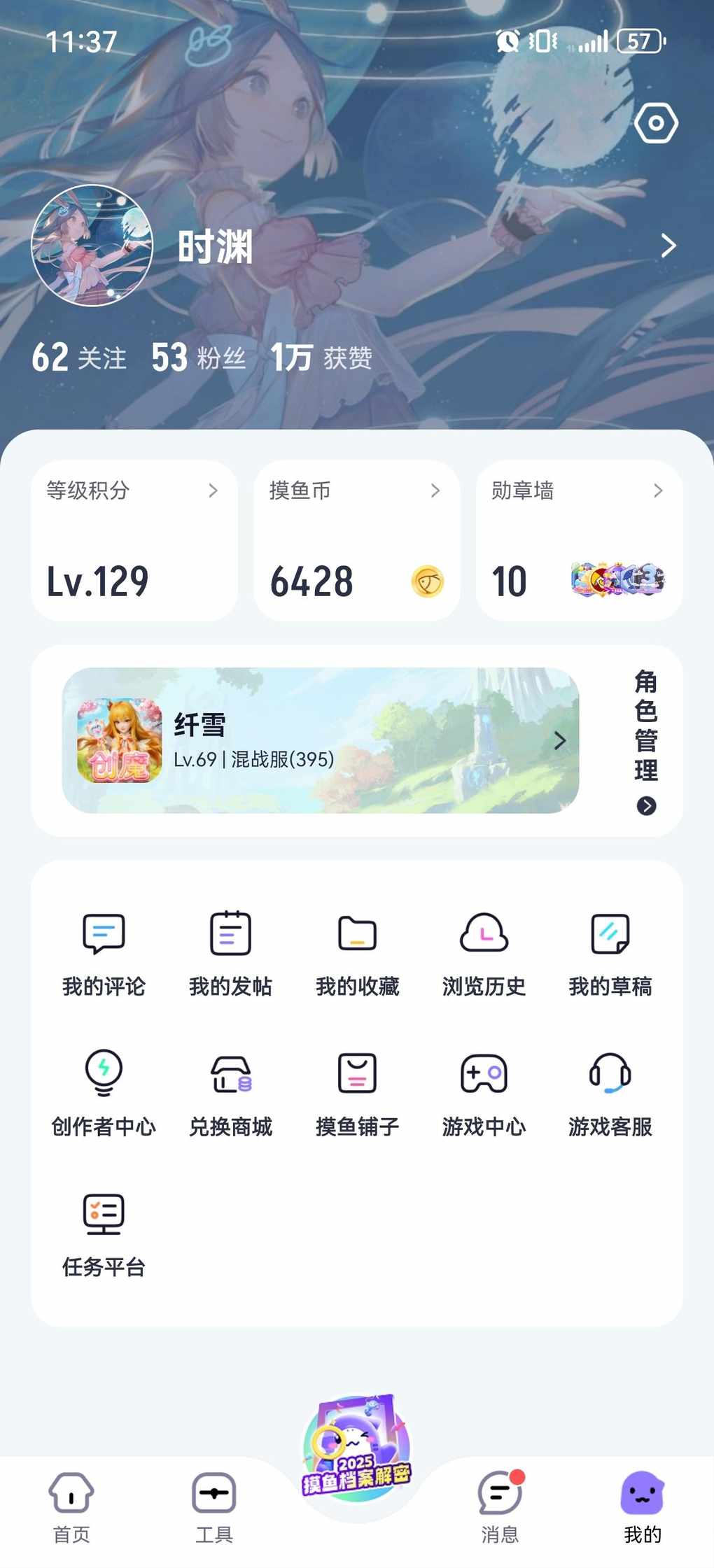Viewport: 714px width, 1568px height.
Task: Open 我的草稿 drafts
Action: pos(610,953)
